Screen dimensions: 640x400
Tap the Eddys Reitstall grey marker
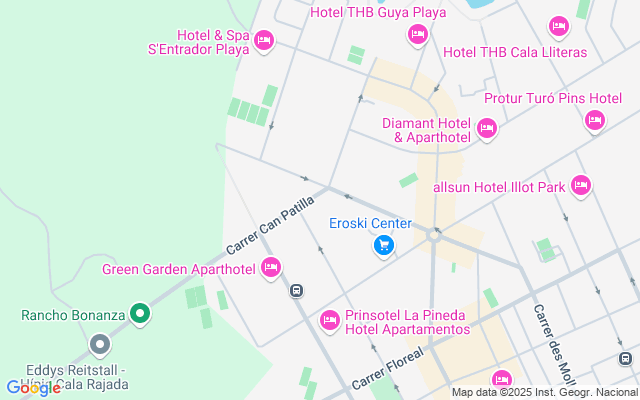click(x=99, y=346)
